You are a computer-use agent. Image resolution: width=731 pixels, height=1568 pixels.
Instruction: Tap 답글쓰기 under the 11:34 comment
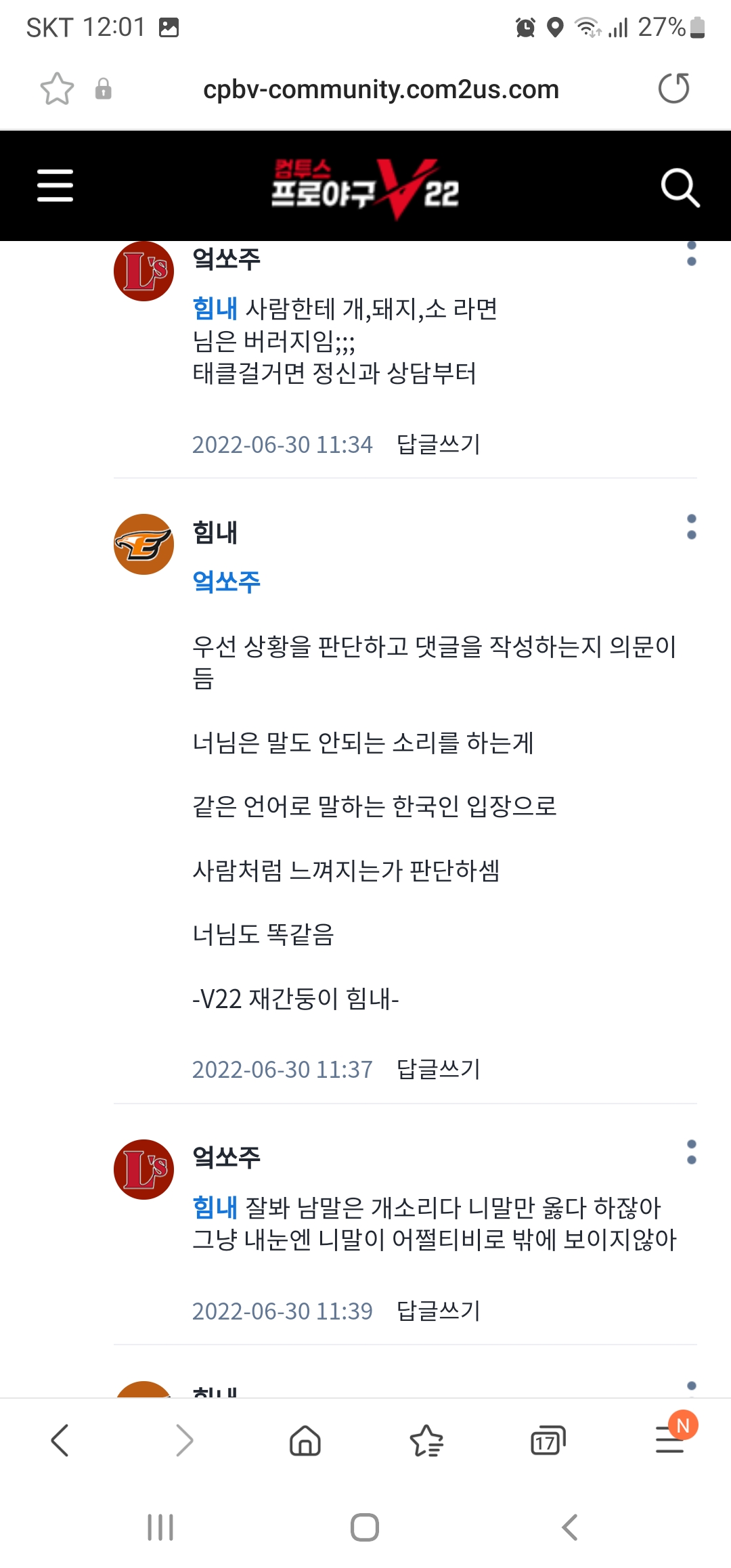coord(438,444)
